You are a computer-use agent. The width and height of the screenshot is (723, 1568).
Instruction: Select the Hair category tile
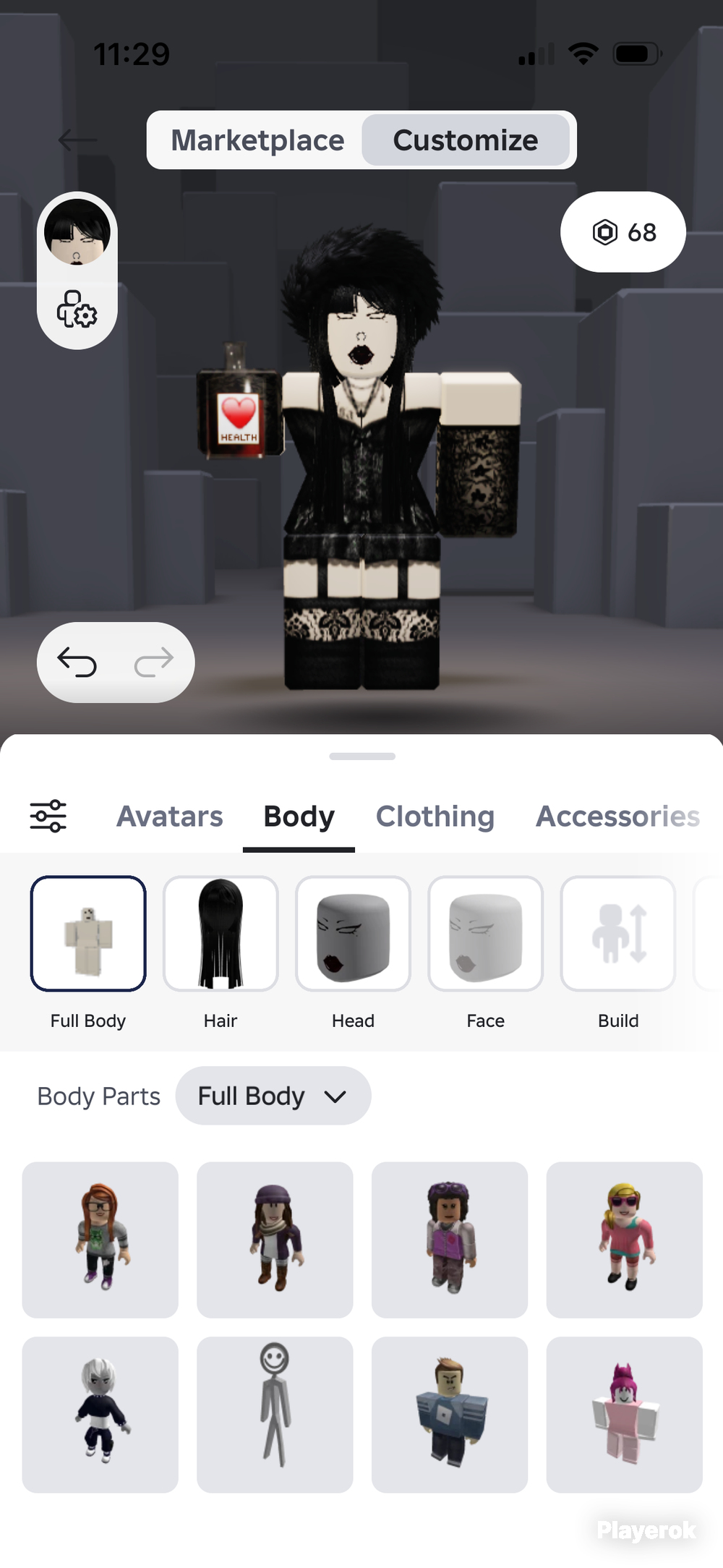tap(221, 934)
